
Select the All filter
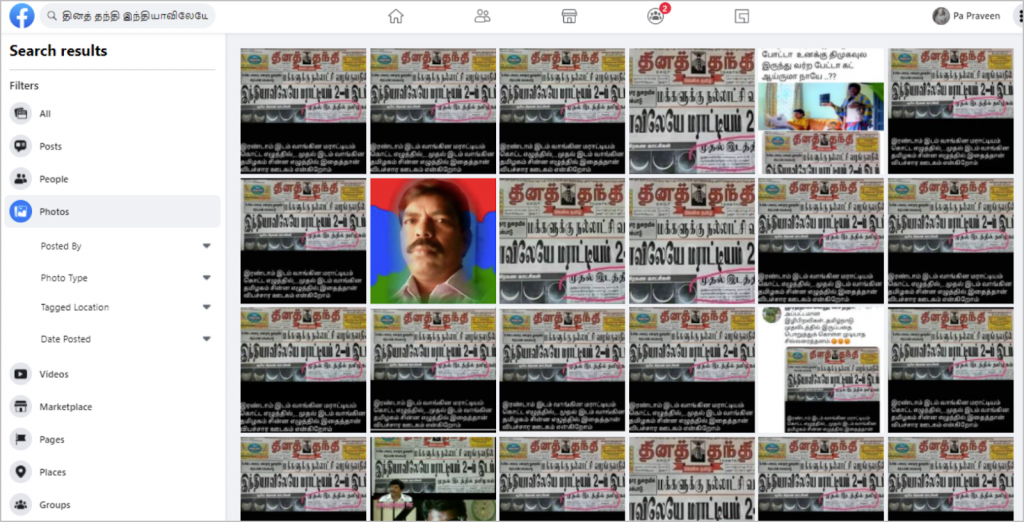point(45,114)
